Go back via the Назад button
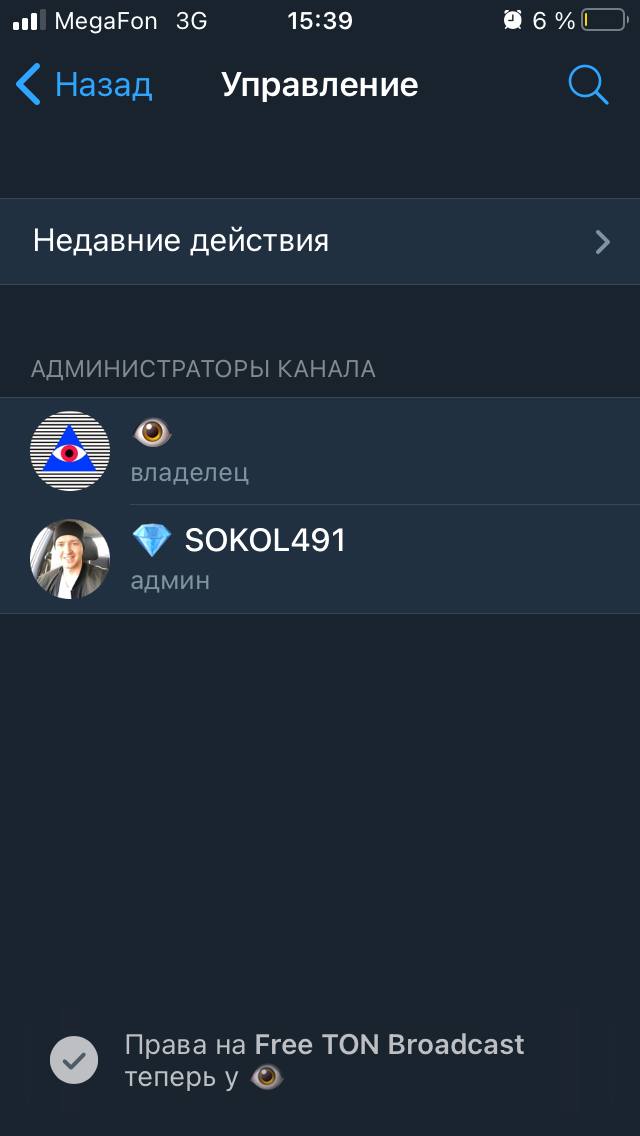The width and height of the screenshot is (640, 1136). coord(85,85)
